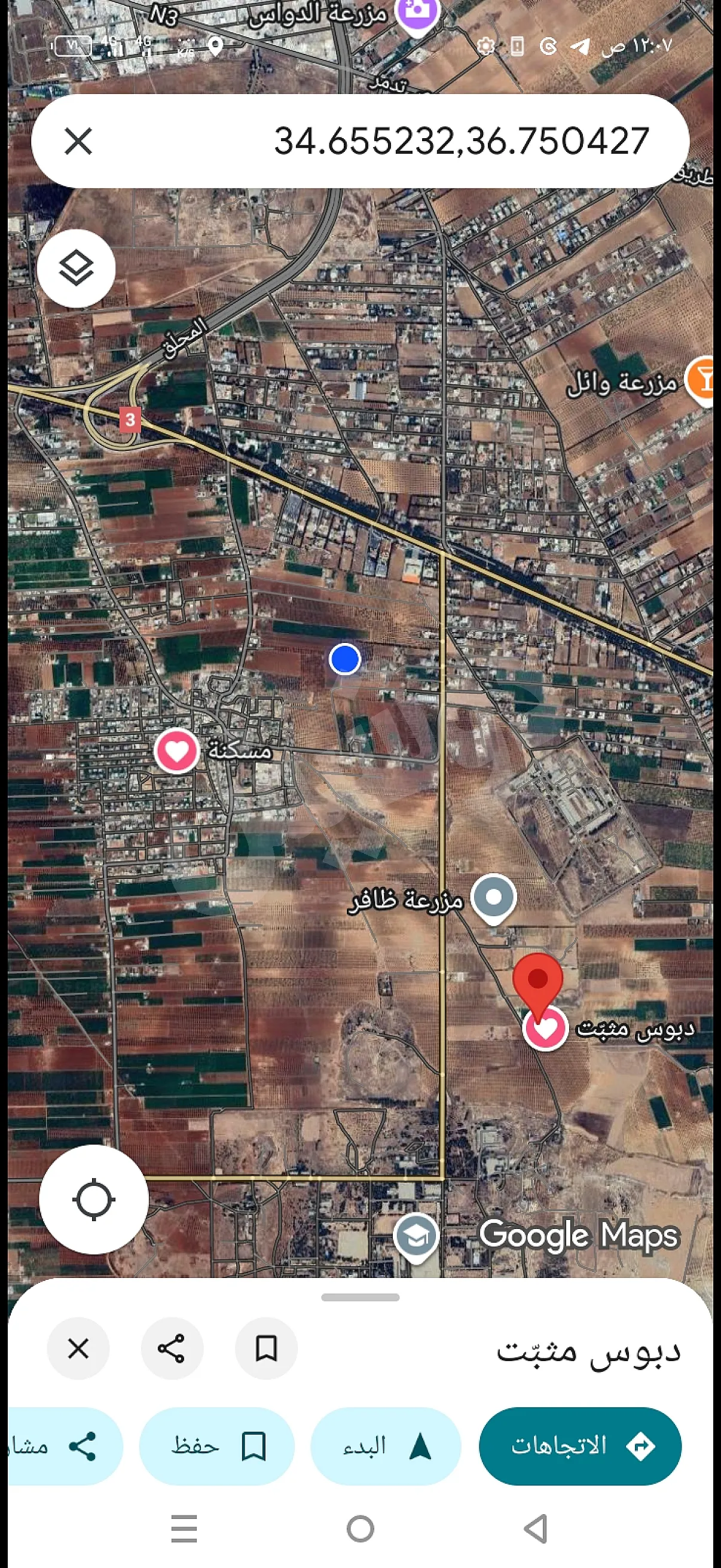
Task: Close the dropped pin panel
Action: click(x=78, y=1349)
